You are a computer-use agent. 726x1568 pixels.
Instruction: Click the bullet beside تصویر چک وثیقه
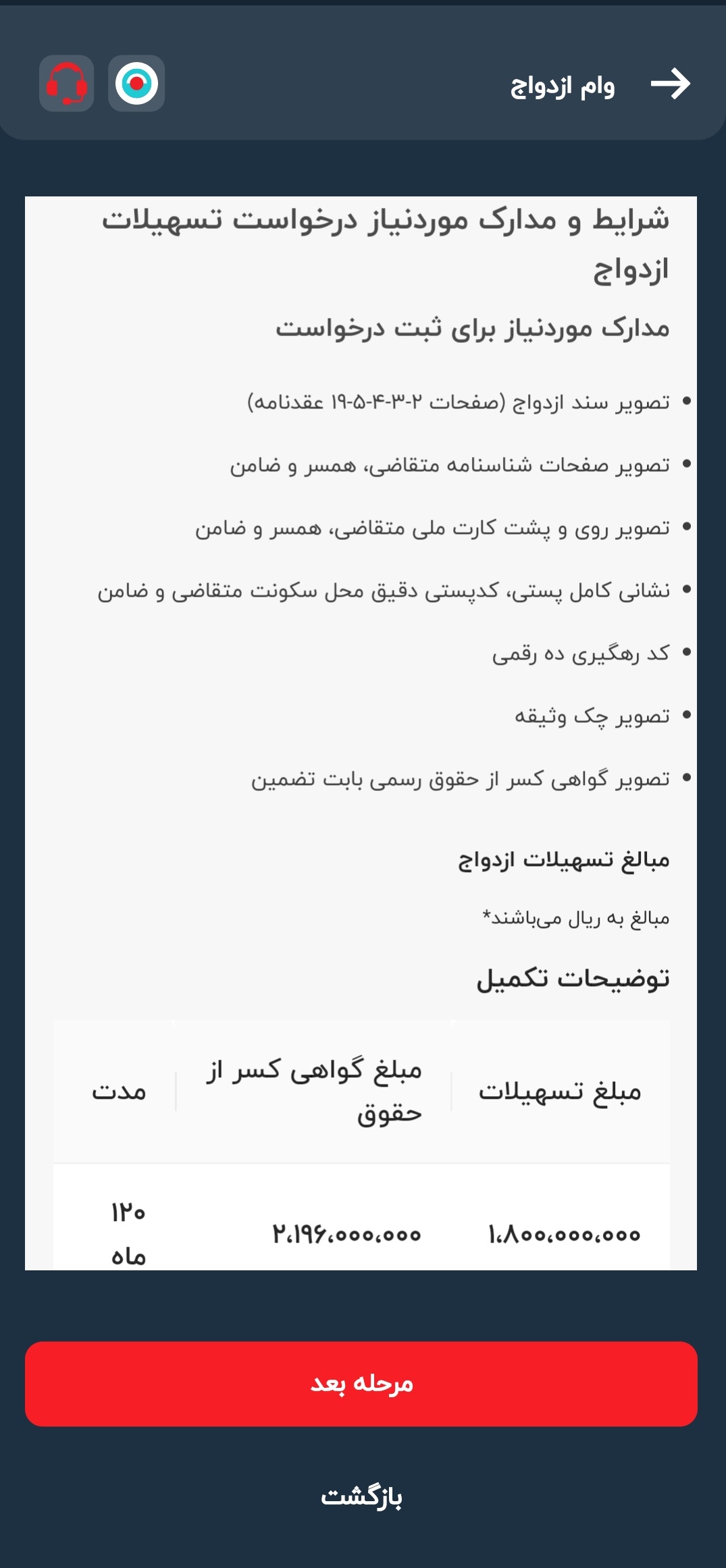point(688,713)
